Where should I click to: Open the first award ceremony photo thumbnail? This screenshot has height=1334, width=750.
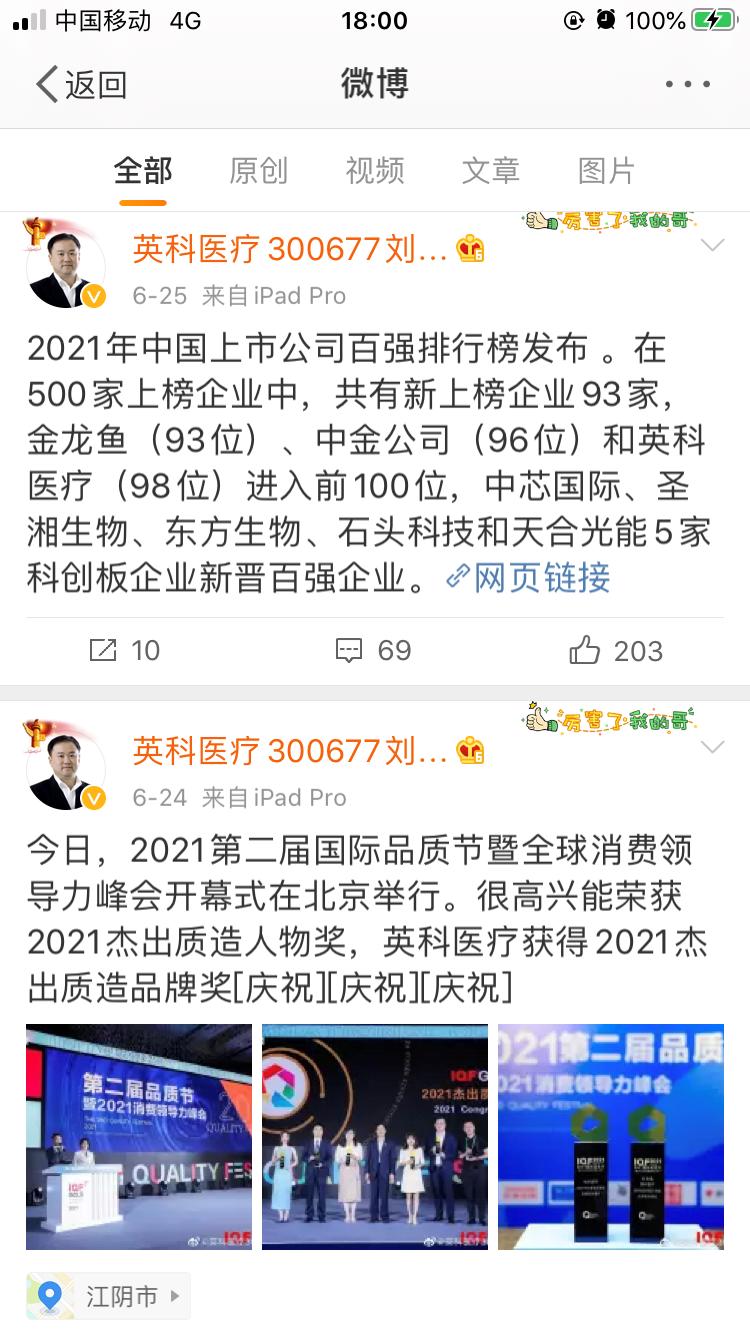click(138, 1136)
